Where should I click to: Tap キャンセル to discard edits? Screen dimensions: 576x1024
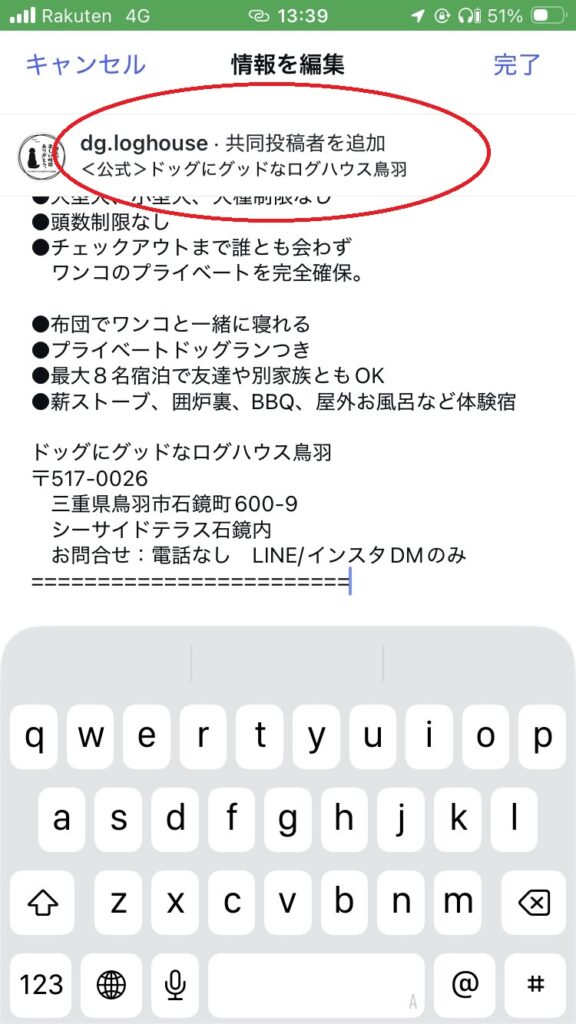point(86,65)
